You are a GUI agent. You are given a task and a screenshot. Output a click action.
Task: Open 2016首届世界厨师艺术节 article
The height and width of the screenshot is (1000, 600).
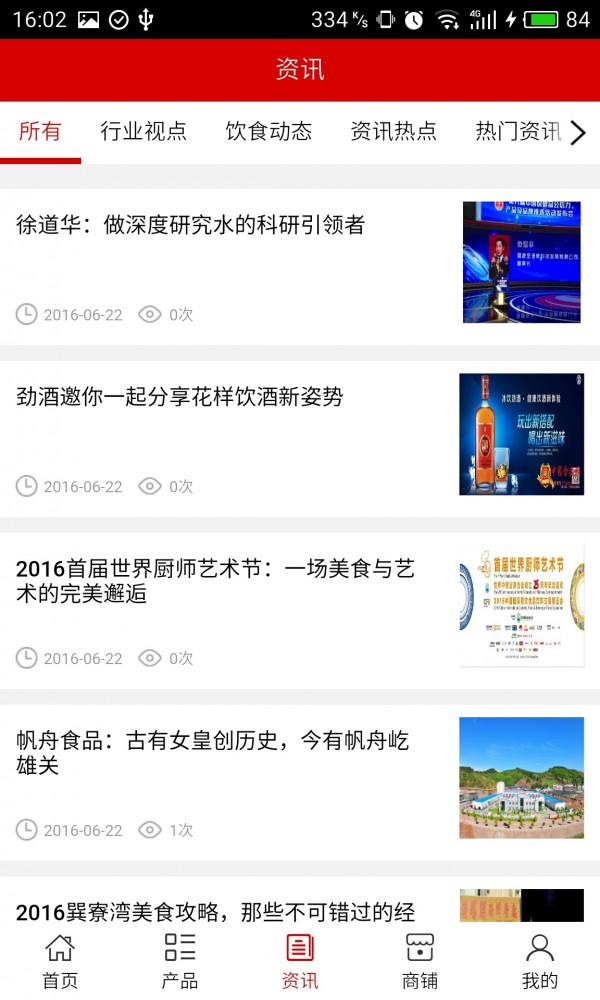tap(215, 581)
